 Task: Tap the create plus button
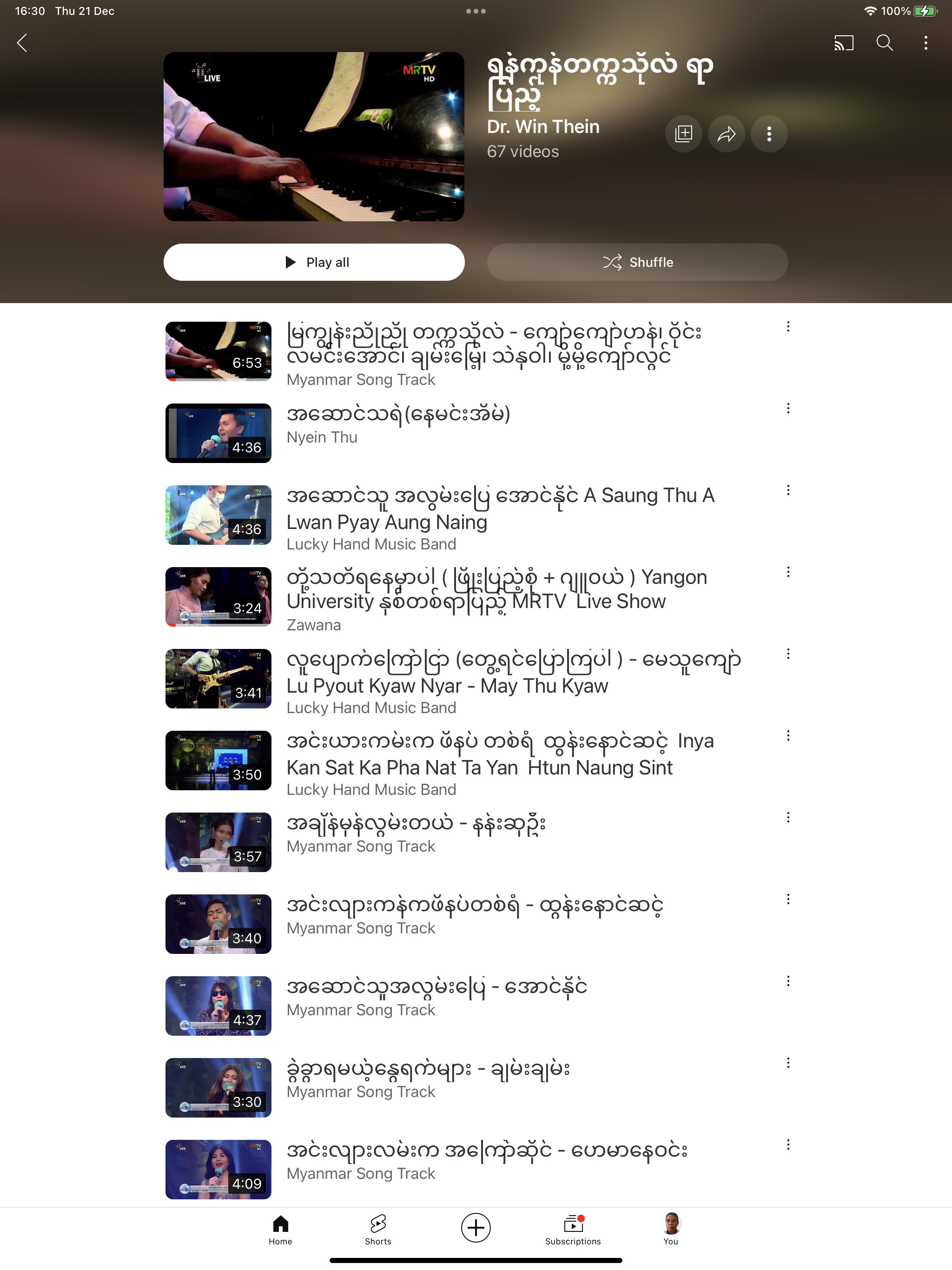click(476, 1228)
